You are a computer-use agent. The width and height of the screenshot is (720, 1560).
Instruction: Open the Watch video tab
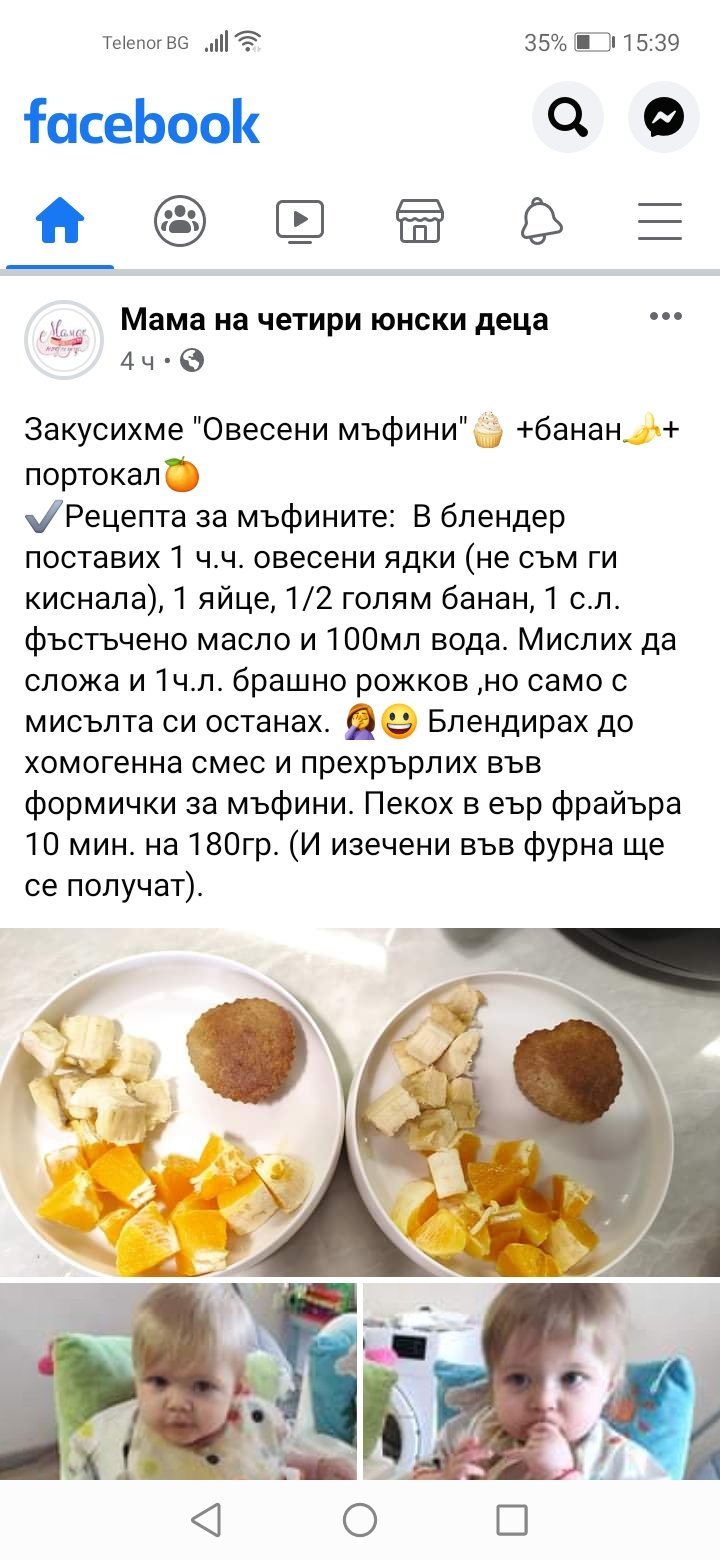300,220
